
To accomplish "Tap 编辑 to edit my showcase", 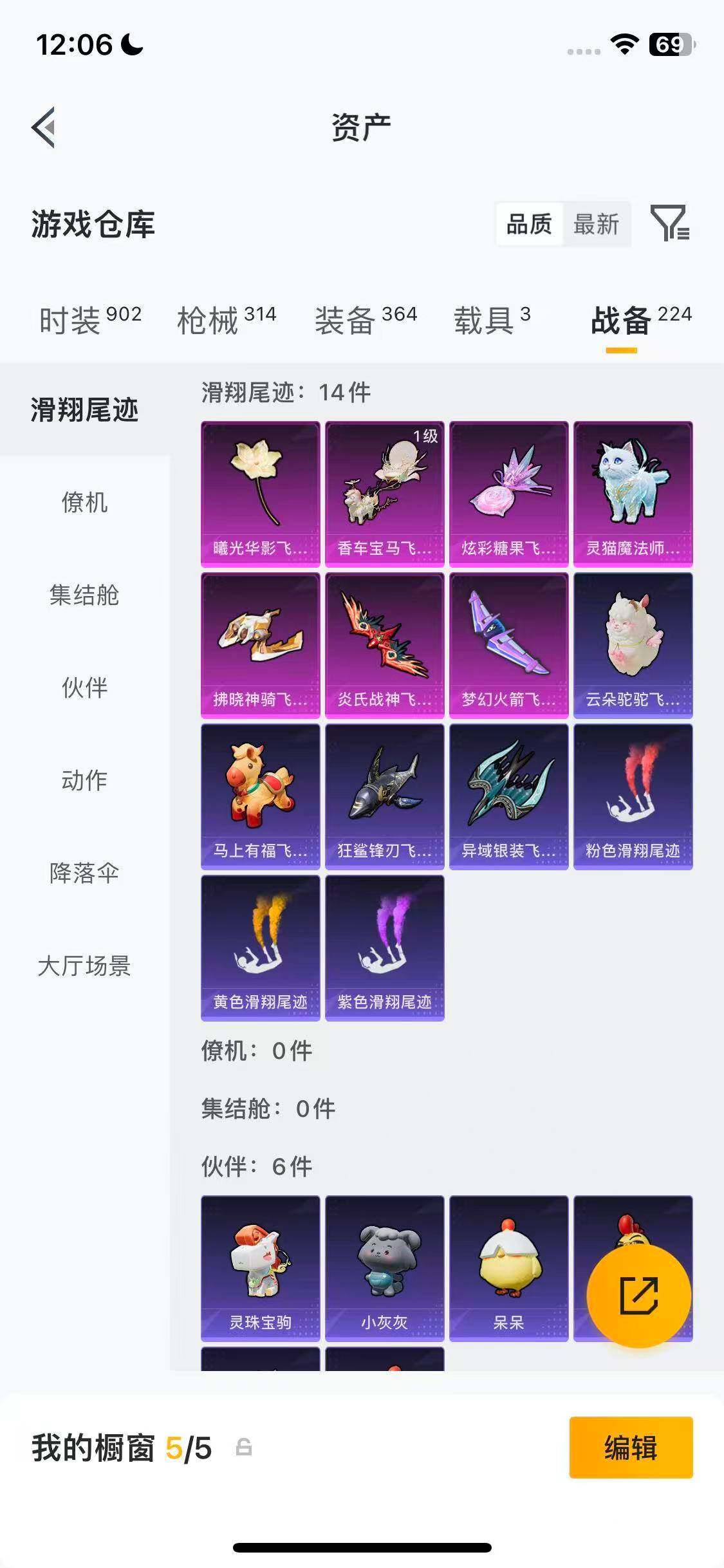I will [x=631, y=1448].
